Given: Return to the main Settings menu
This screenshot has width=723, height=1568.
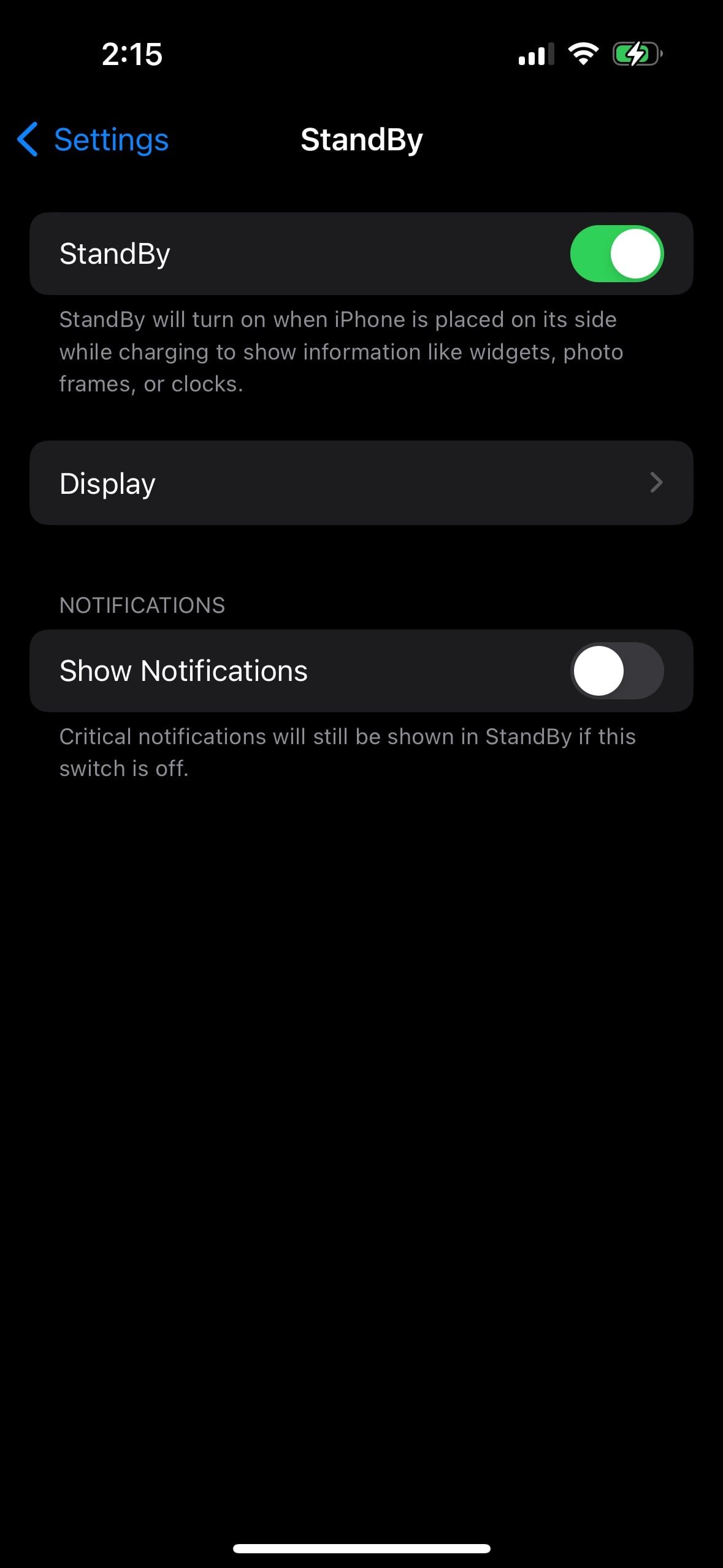Looking at the screenshot, I should [x=92, y=140].
